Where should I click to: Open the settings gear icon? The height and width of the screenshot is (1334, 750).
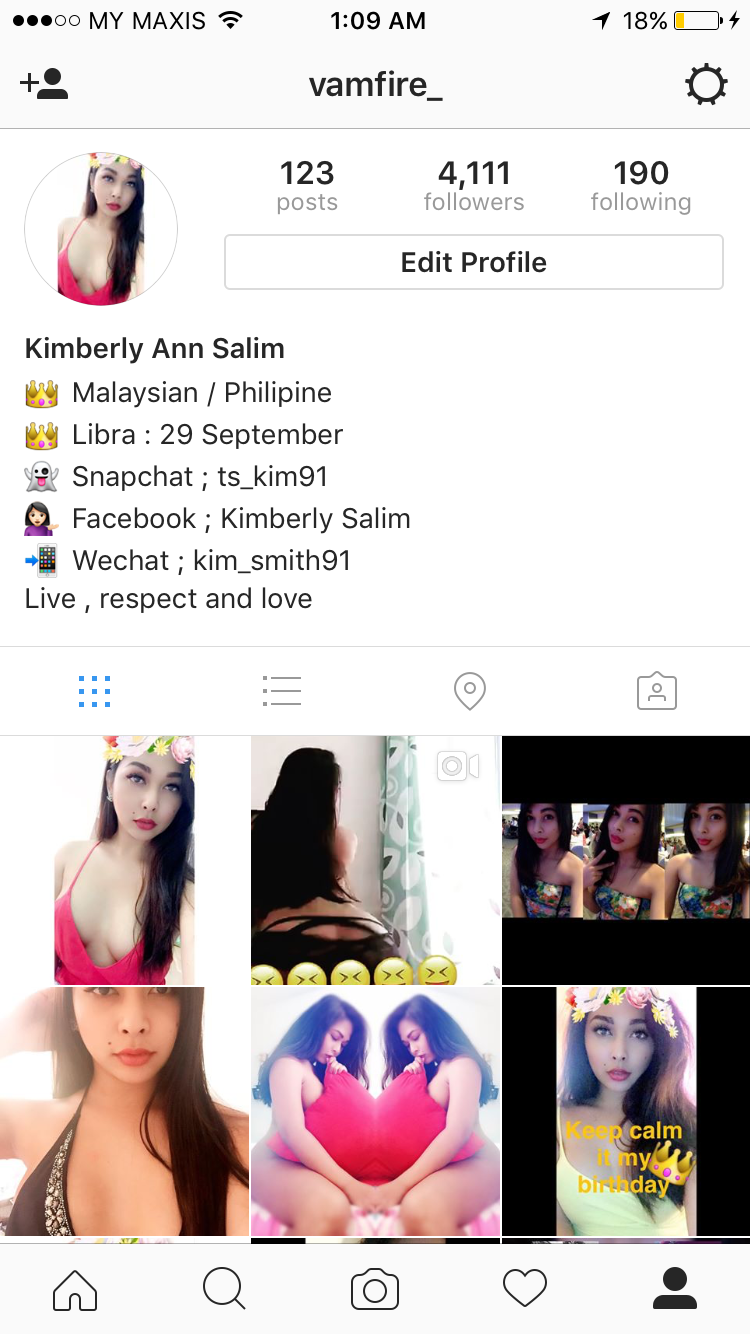(706, 85)
